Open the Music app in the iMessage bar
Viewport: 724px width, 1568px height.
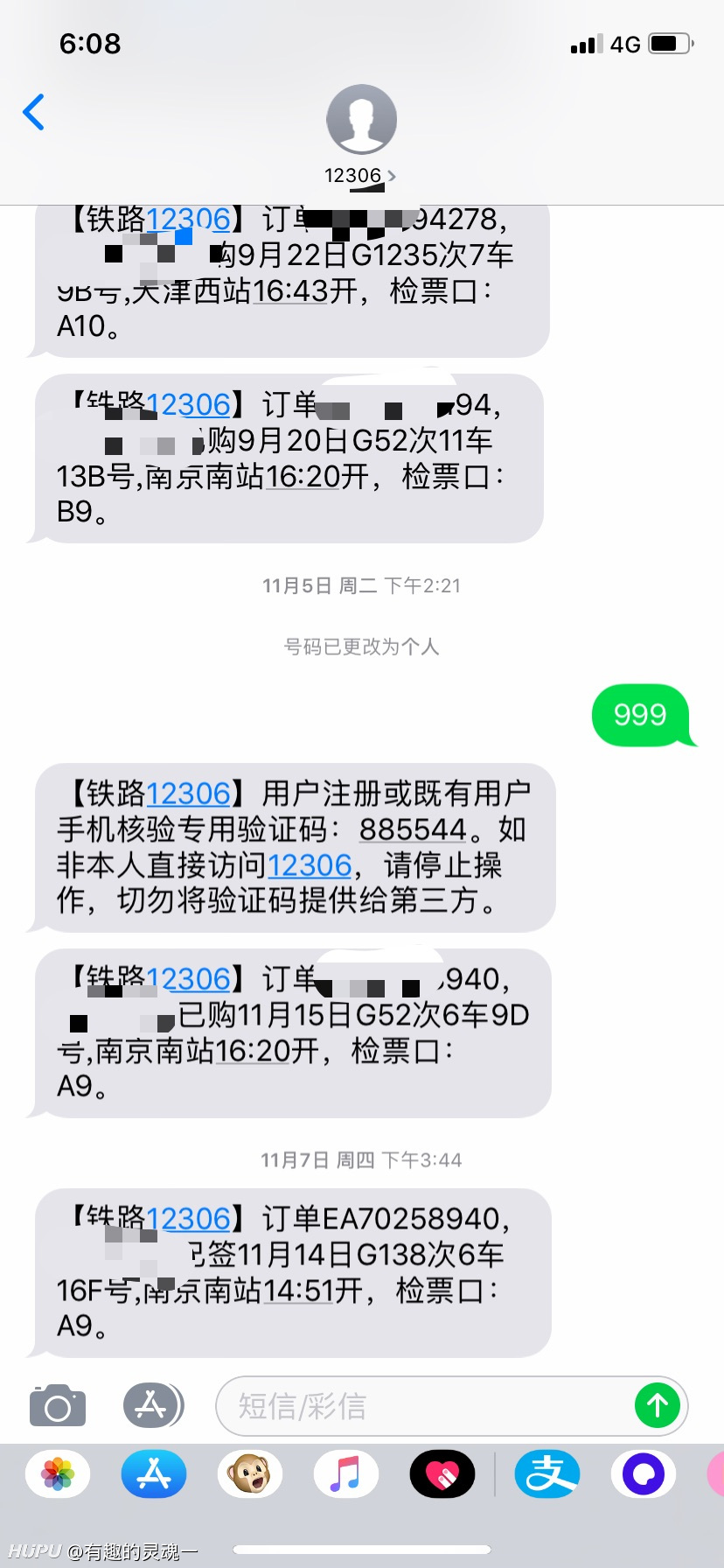pos(346,1474)
